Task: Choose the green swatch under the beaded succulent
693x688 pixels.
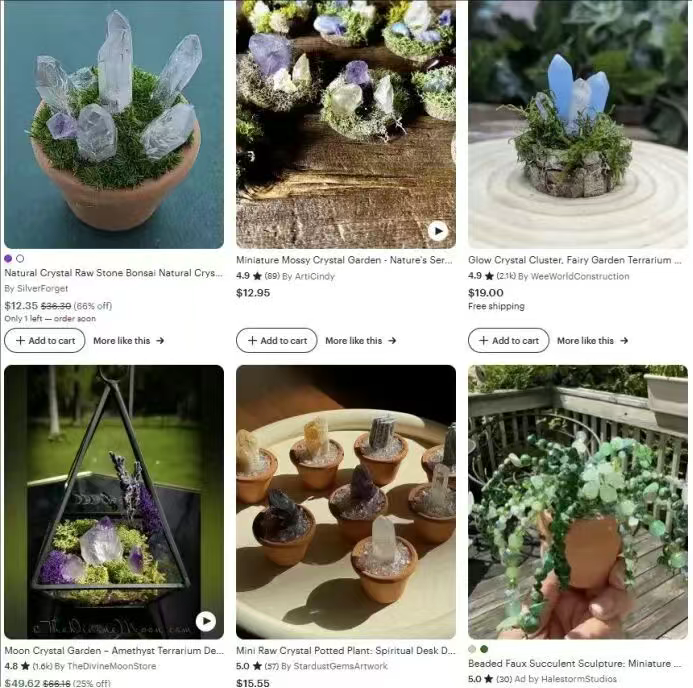Action: click(484, 649)
